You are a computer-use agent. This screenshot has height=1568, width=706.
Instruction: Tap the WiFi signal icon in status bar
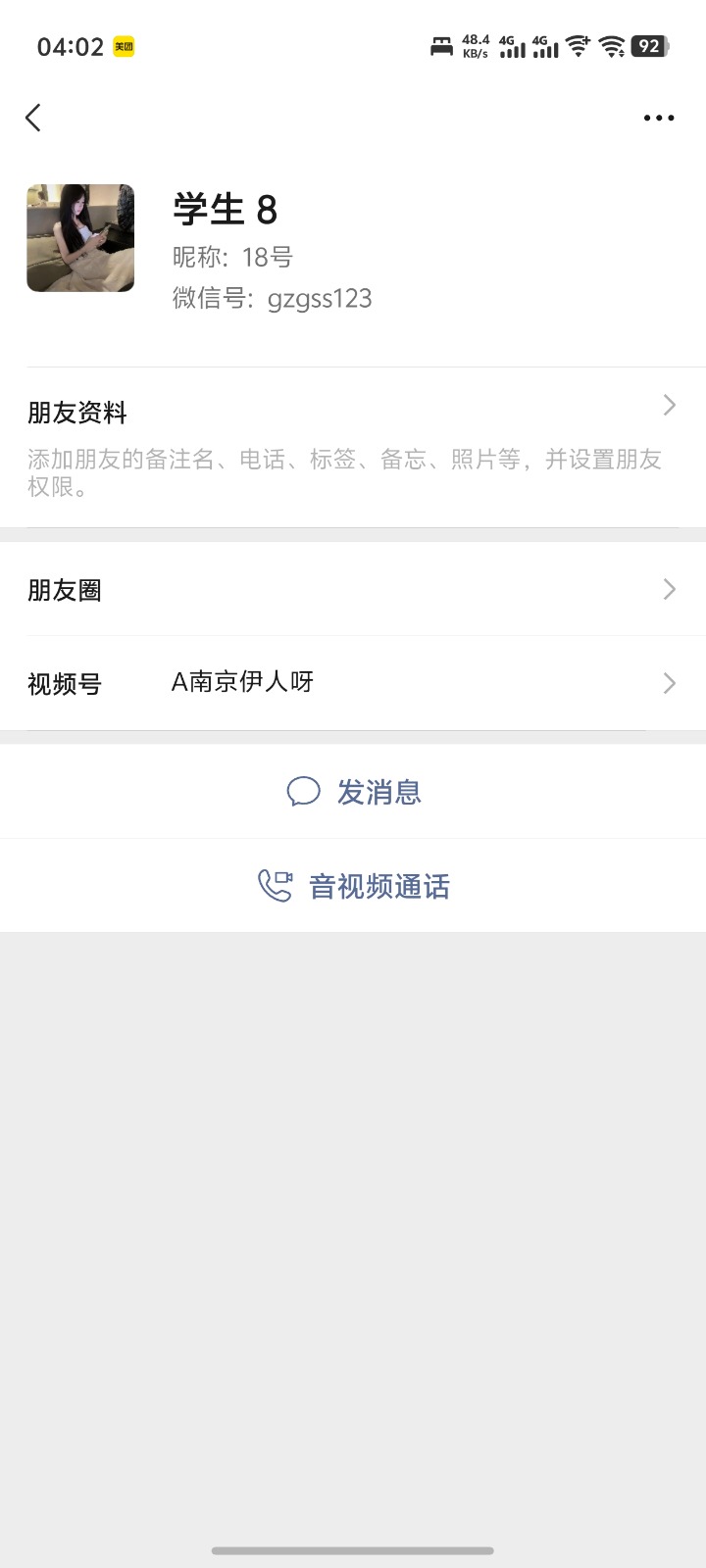[x=577, y=44]
